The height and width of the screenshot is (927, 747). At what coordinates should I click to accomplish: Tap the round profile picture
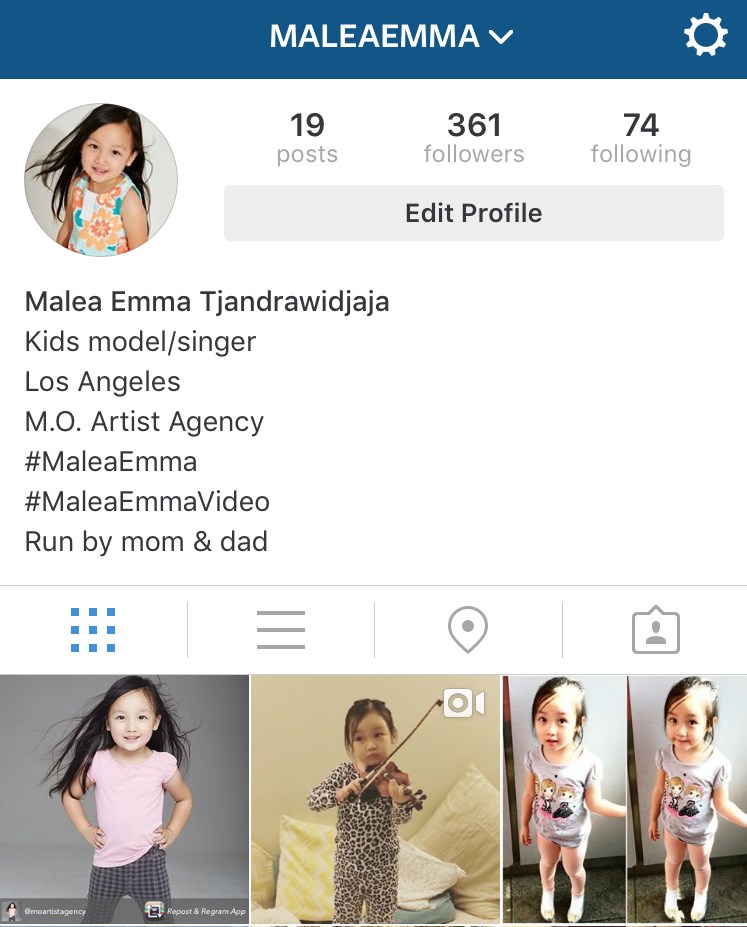click(x=101, y=180)
